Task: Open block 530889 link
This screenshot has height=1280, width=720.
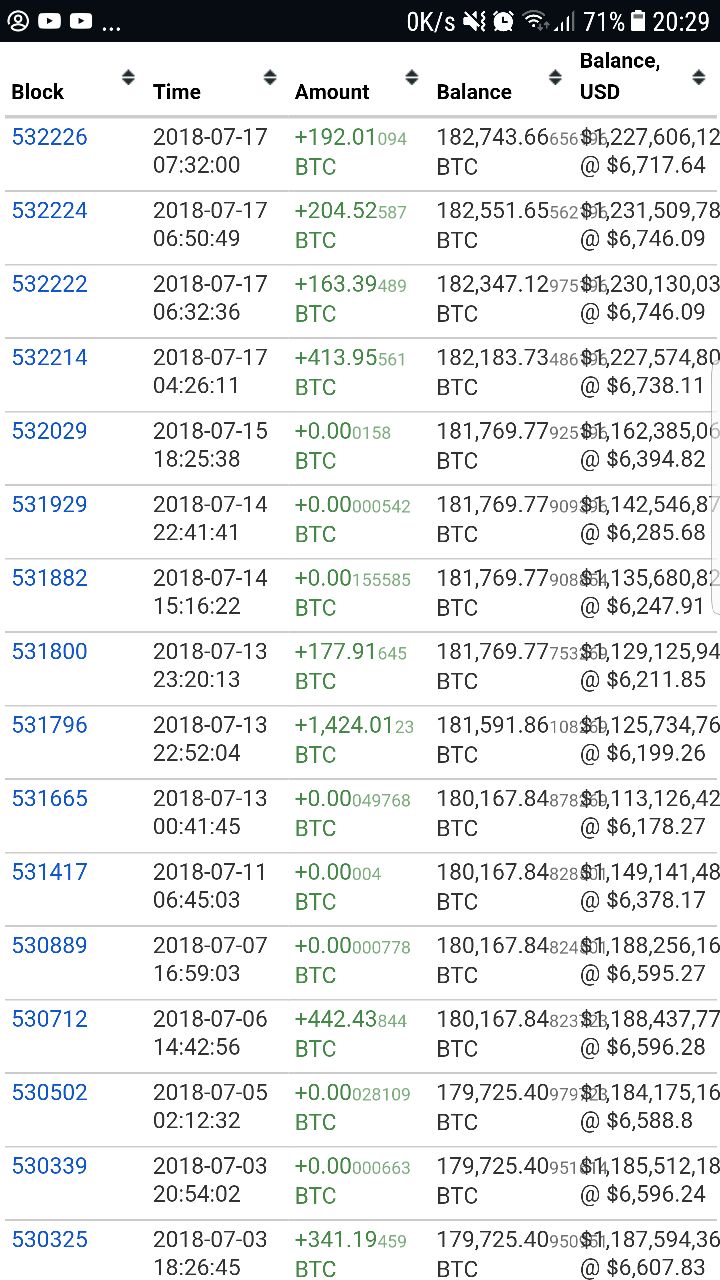Action: [49, 946]
